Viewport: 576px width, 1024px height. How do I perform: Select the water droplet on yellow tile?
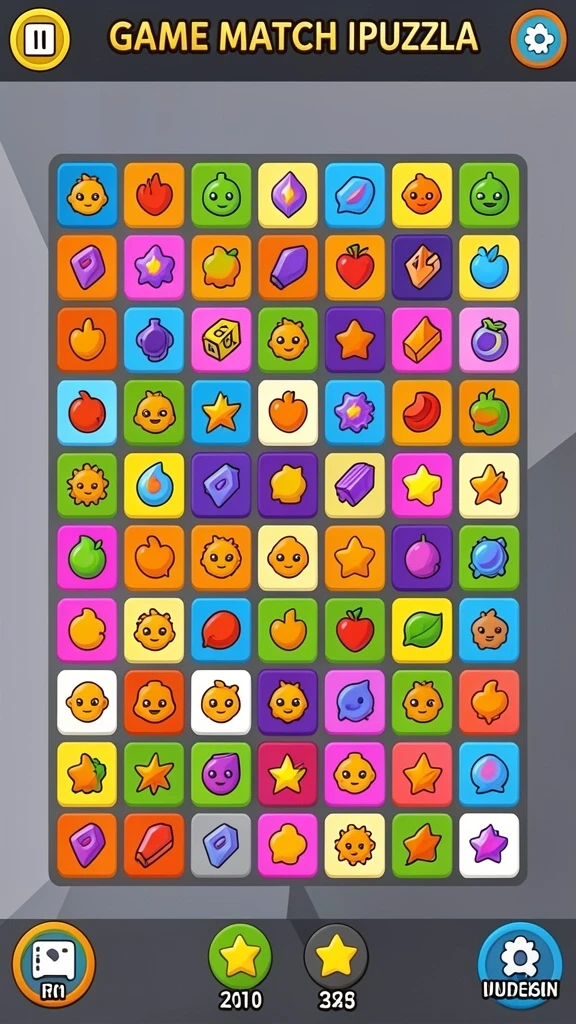coord(154,485)
